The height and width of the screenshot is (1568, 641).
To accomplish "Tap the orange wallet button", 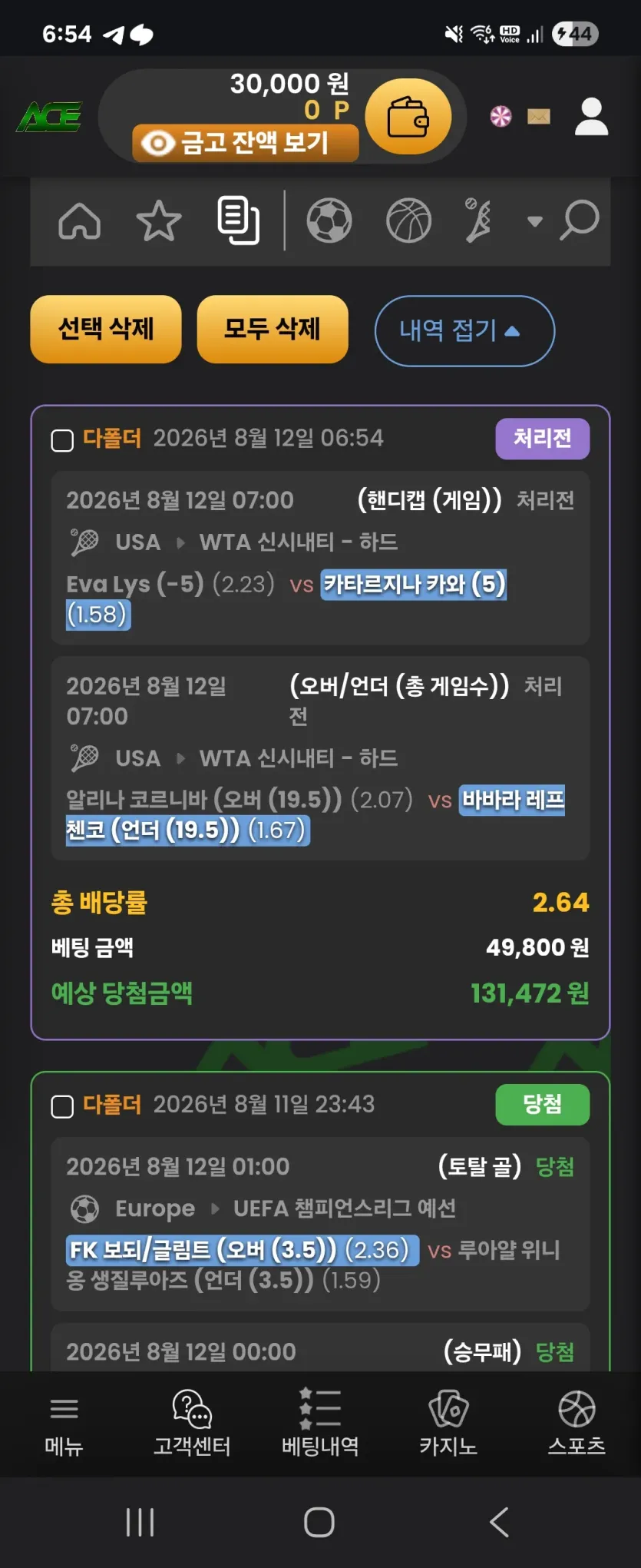I will click(x=408, y=116).
